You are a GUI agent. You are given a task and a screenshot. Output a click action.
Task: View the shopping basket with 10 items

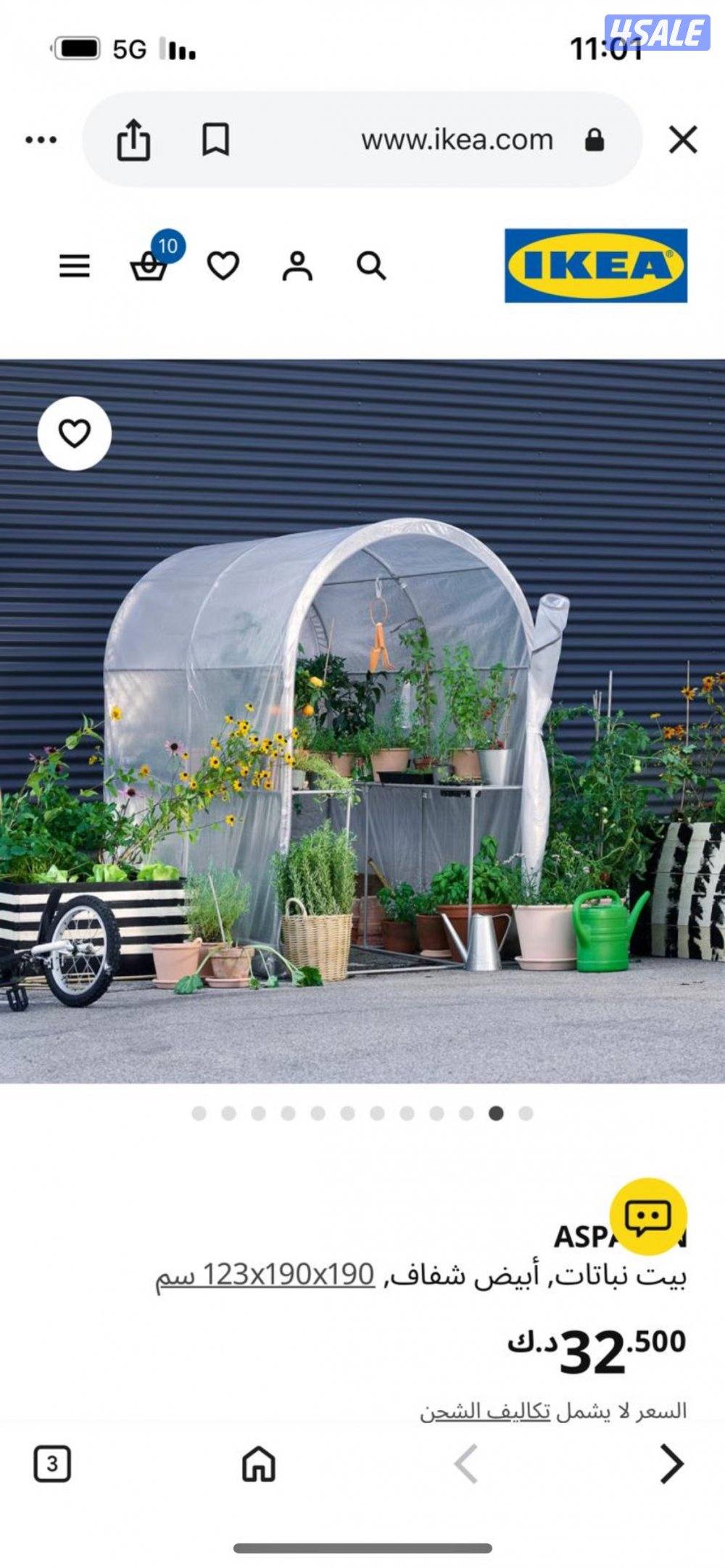pyautogui.click(x=150, y=267)
